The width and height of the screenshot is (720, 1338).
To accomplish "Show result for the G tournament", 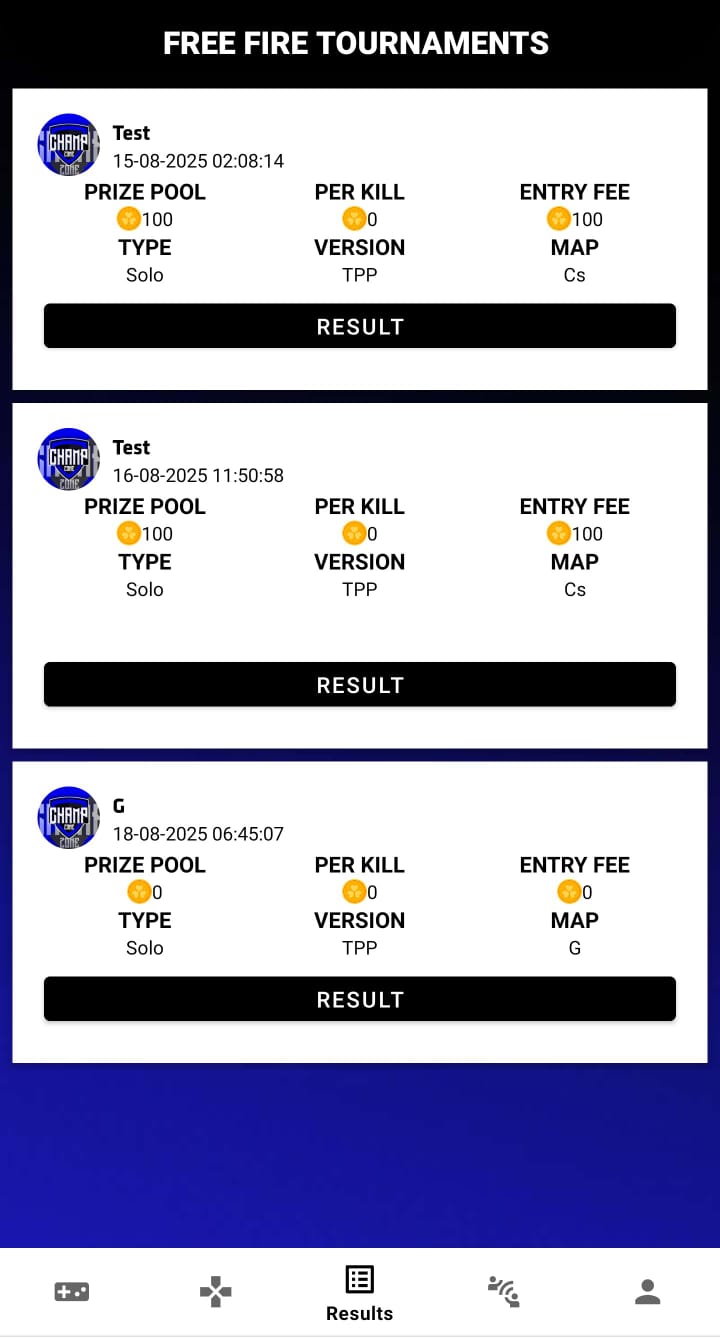I will pyautogui.click(x=360, y=1000).
